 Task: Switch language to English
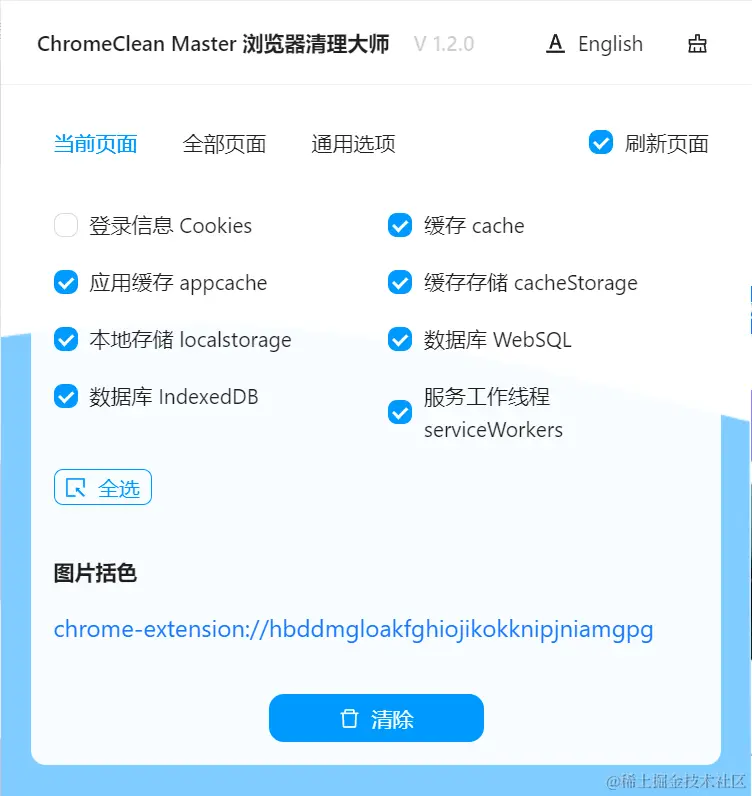(595, 44)
